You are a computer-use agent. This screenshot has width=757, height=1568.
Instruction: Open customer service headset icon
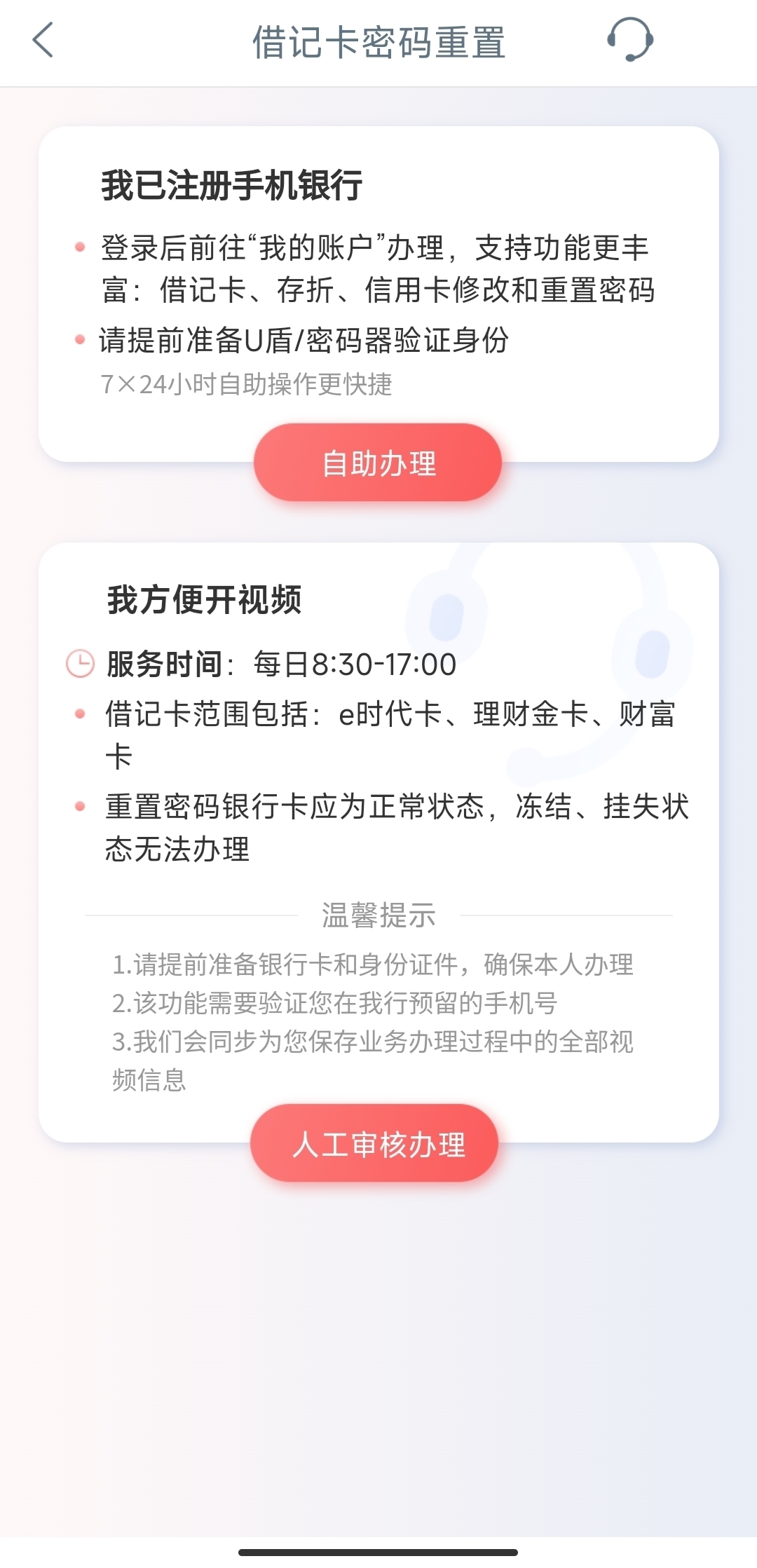coord(629,40)
